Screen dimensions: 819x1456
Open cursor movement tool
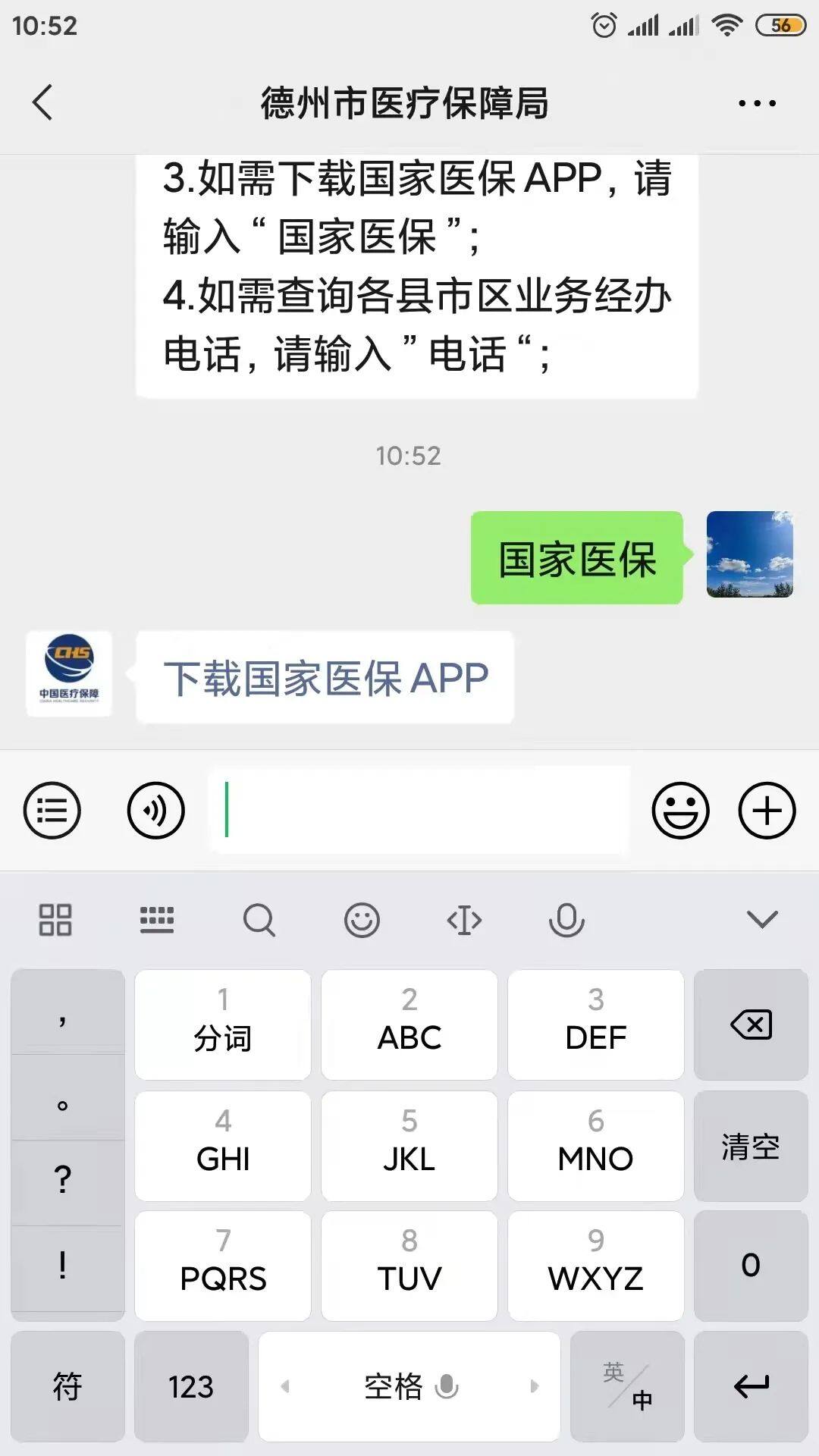tap(464, 920)
